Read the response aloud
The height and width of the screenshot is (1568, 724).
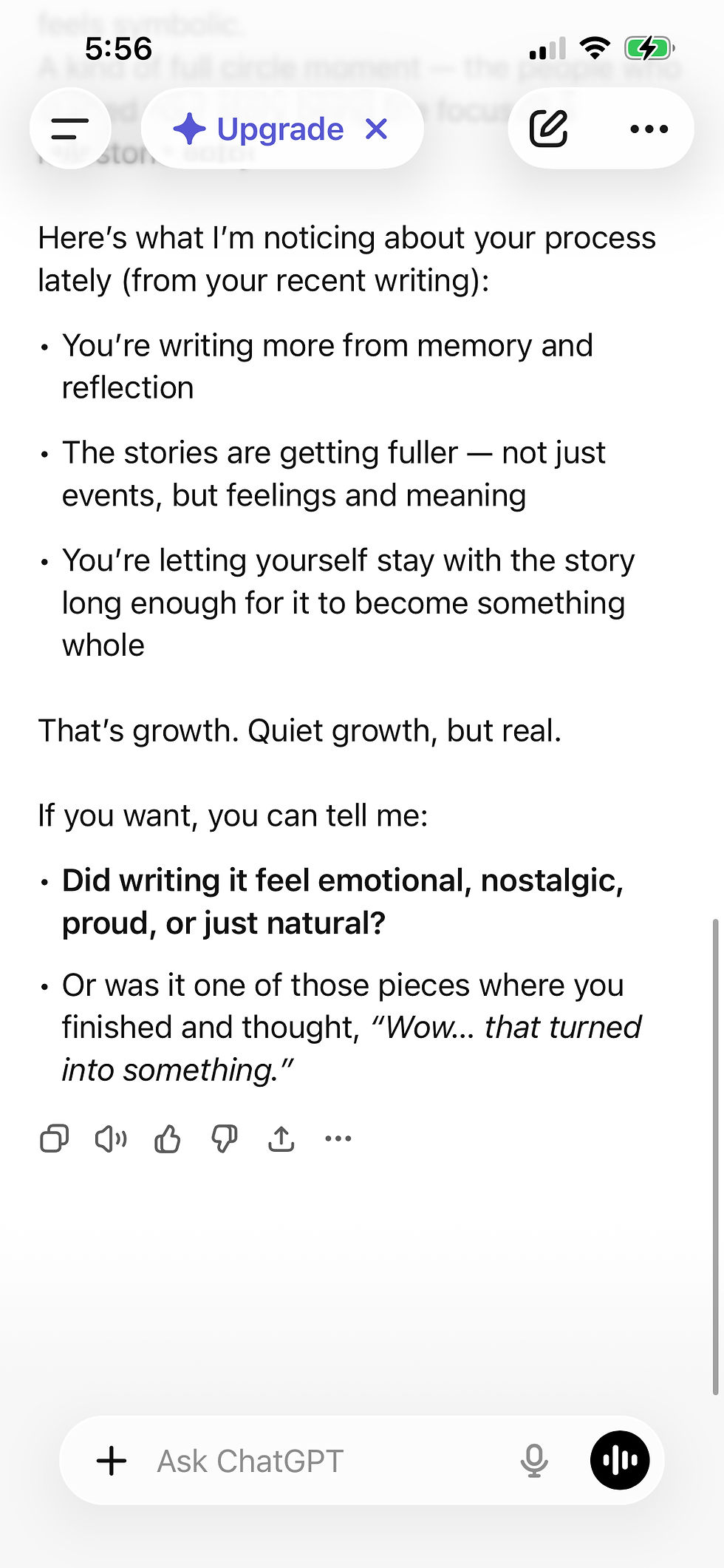tap(111, 1138)
